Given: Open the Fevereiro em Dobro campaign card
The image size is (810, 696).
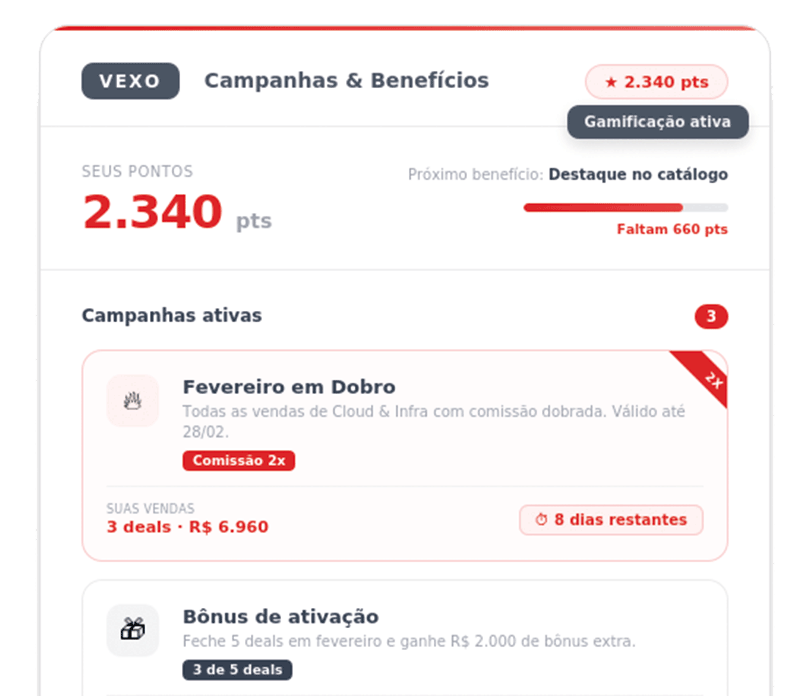Looking at the screenshot, I should tap(404, 455).
